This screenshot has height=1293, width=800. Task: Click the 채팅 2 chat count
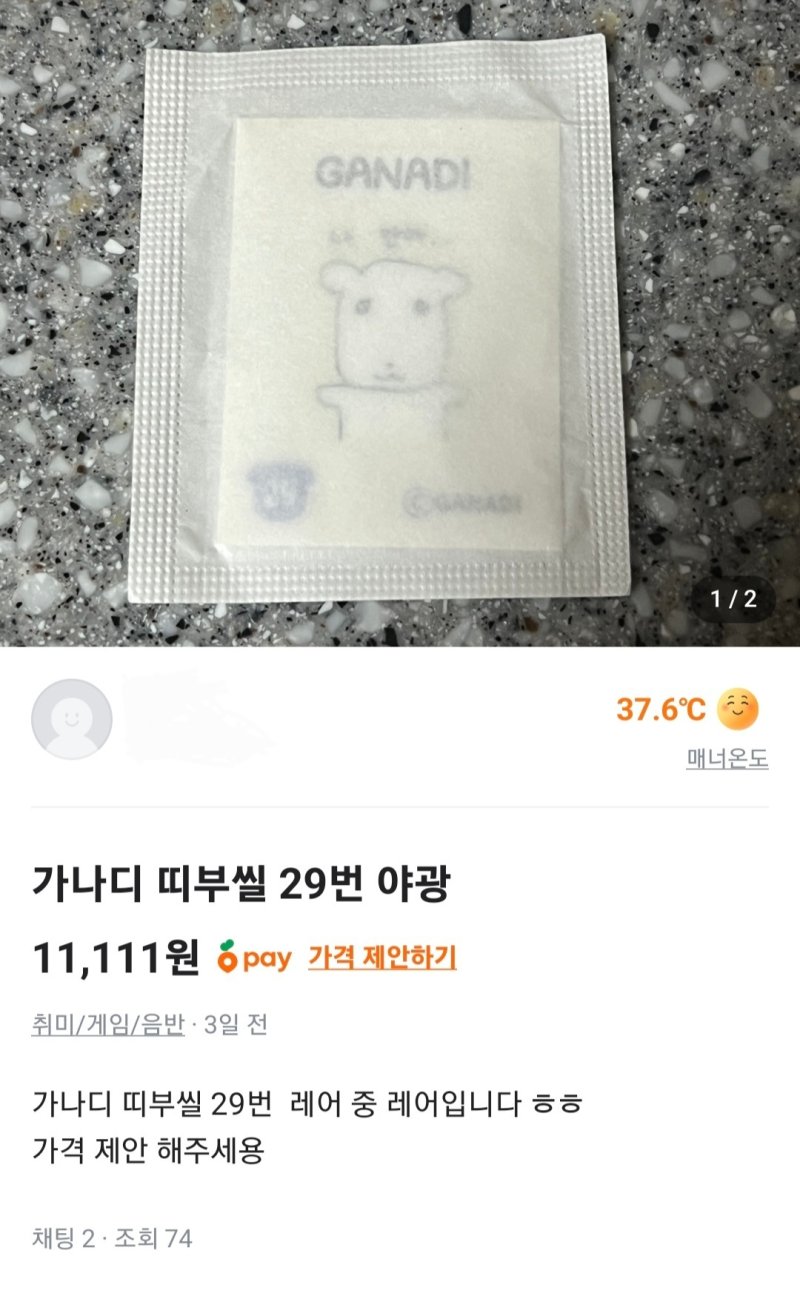(67, 1236)
